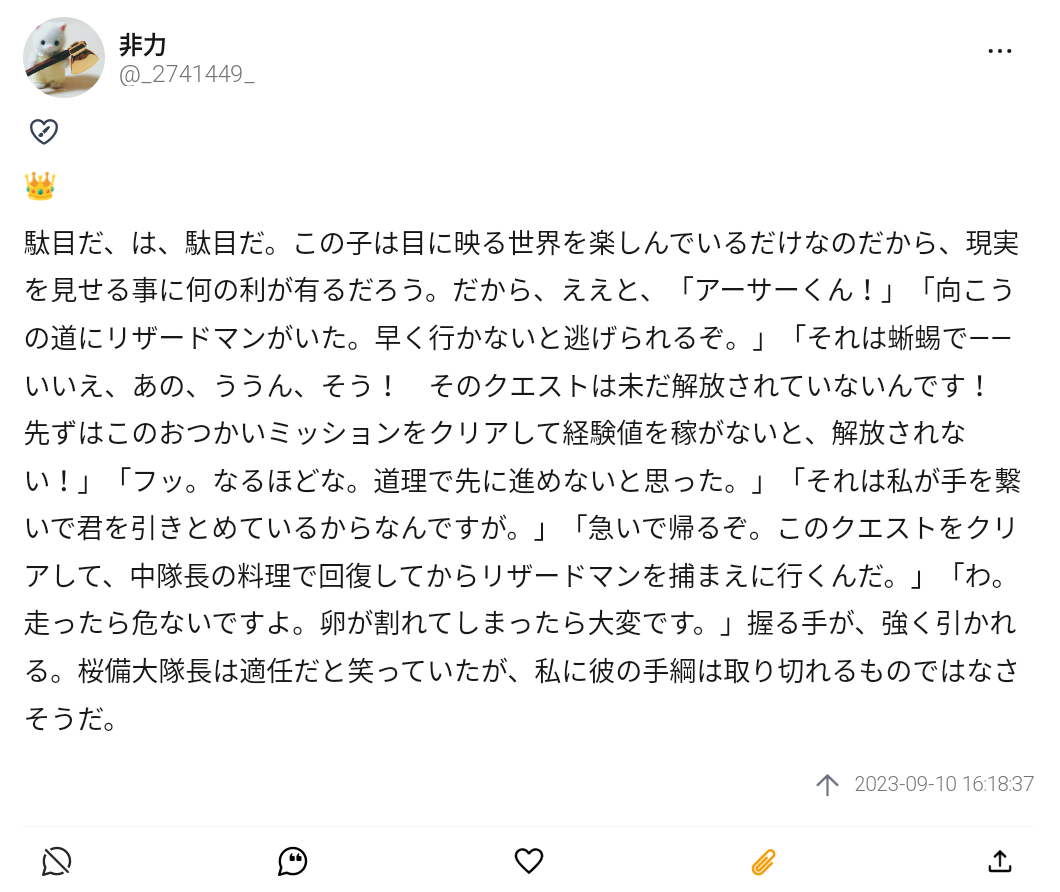The height and width of the screenshot is (892, 1060).
Task: Tap the heart badge under the username
Action: 44,131
